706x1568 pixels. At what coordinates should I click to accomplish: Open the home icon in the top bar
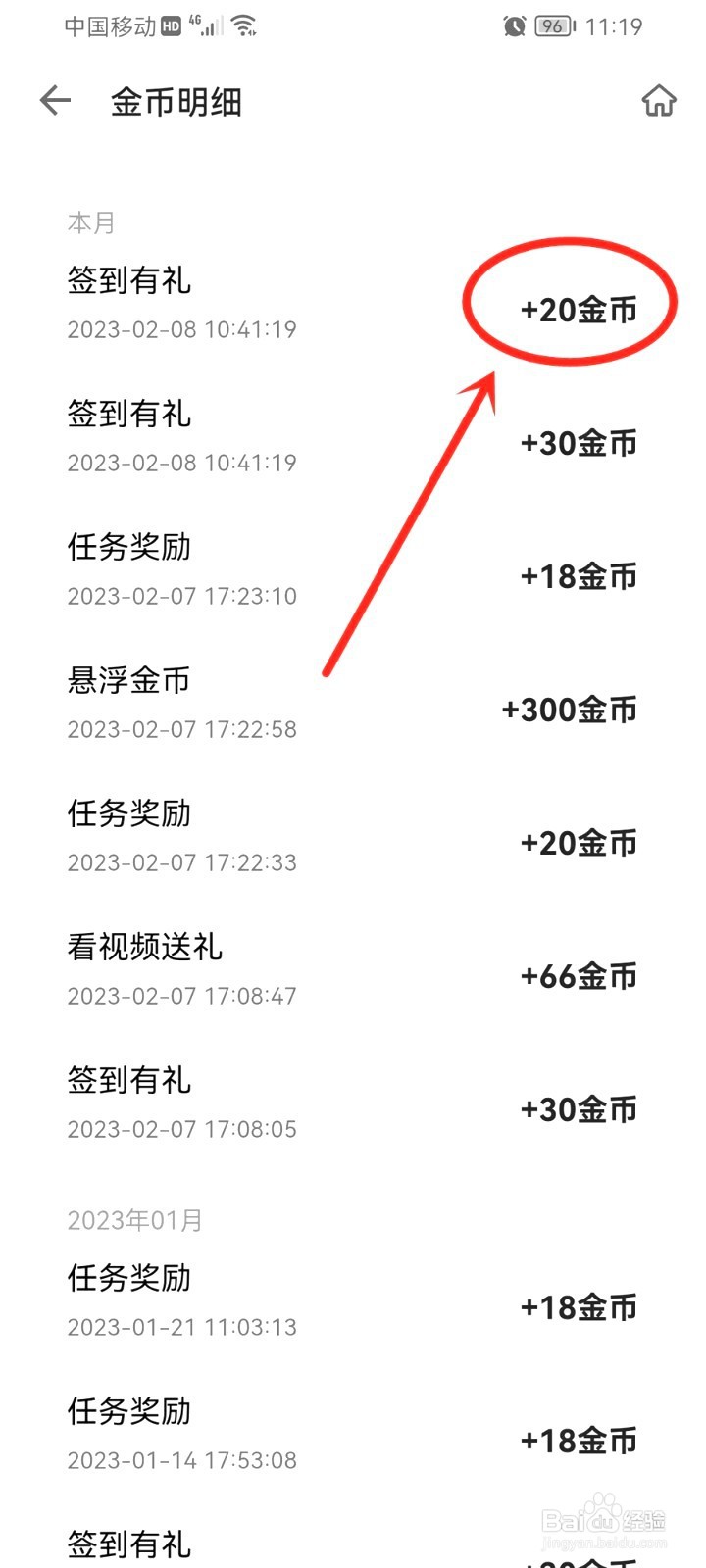pyautogui.click(x=659, y=101)
